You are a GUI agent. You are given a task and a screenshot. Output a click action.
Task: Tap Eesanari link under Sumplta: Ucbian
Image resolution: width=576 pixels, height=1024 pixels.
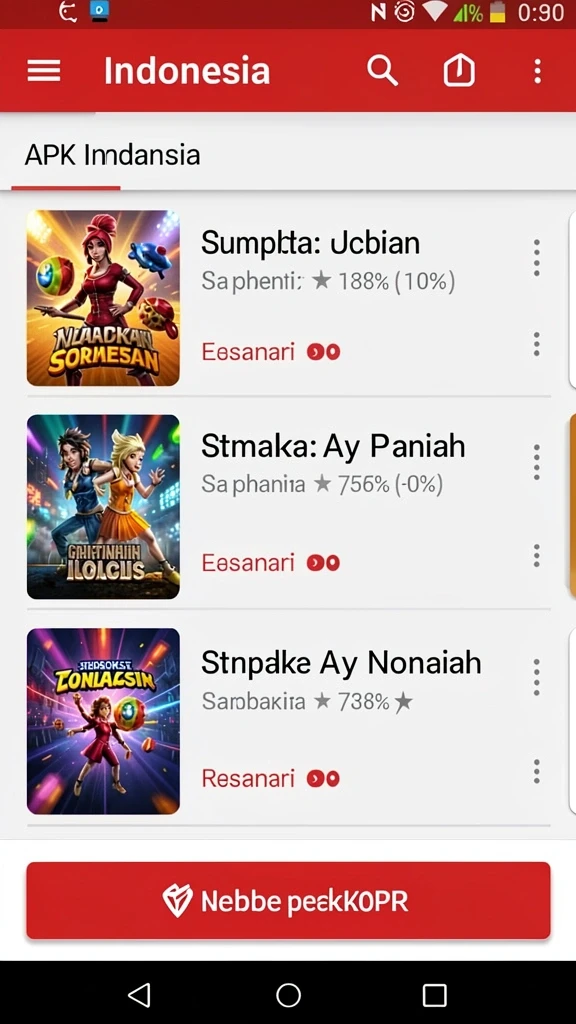[x=248, y=352]
